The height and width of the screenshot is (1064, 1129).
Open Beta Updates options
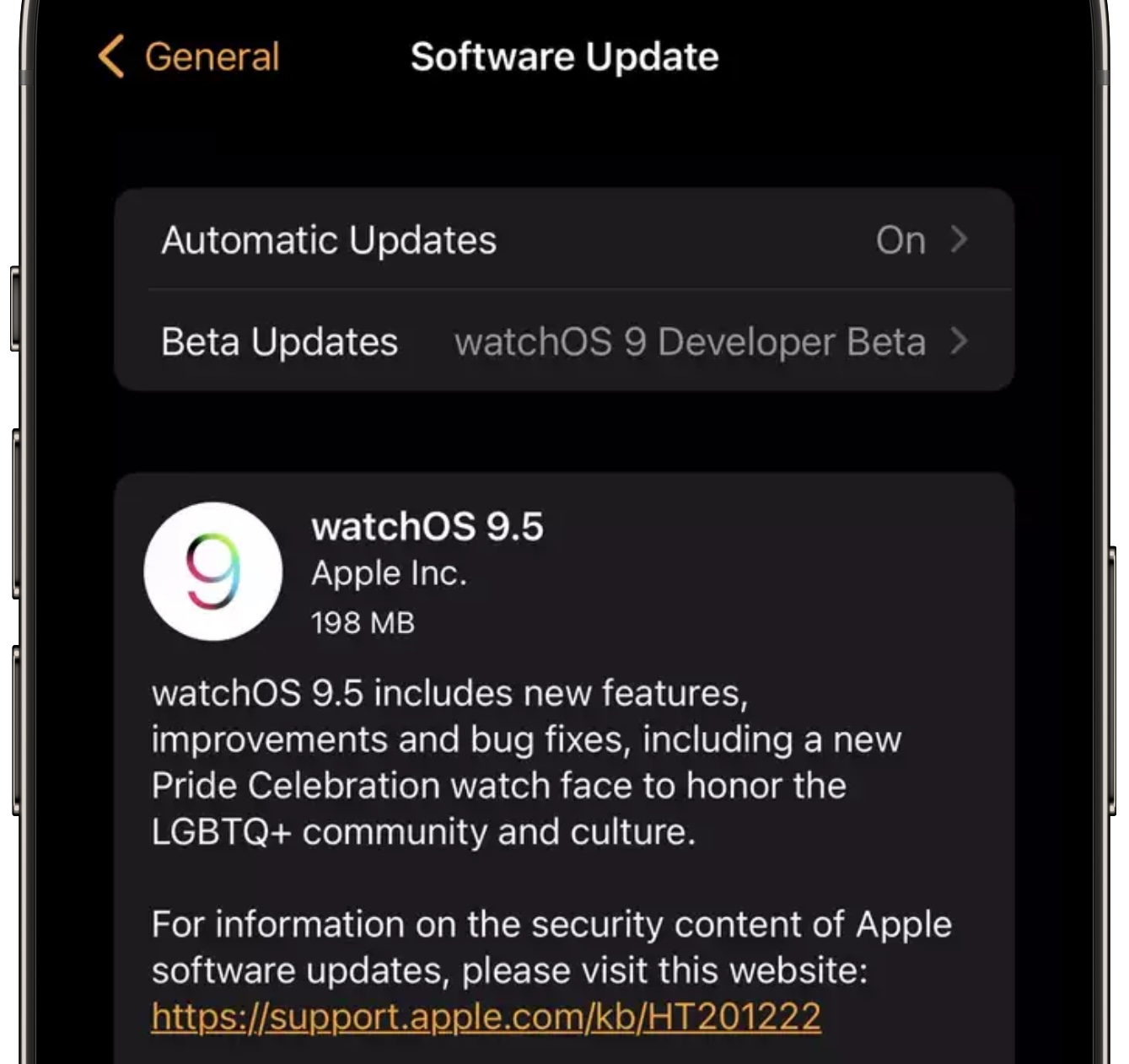[x=563, y=341]
